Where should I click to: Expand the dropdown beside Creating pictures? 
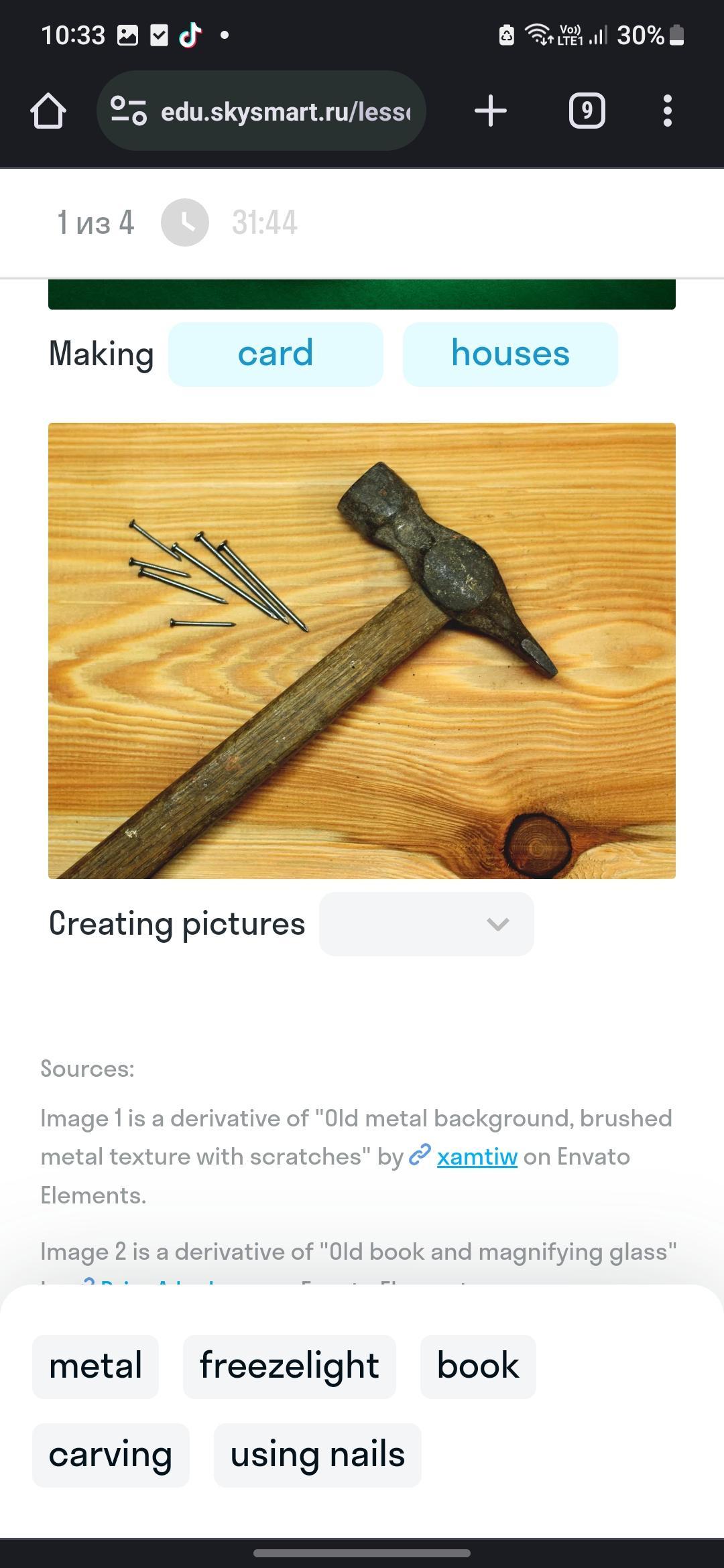[x=426, y=924]
